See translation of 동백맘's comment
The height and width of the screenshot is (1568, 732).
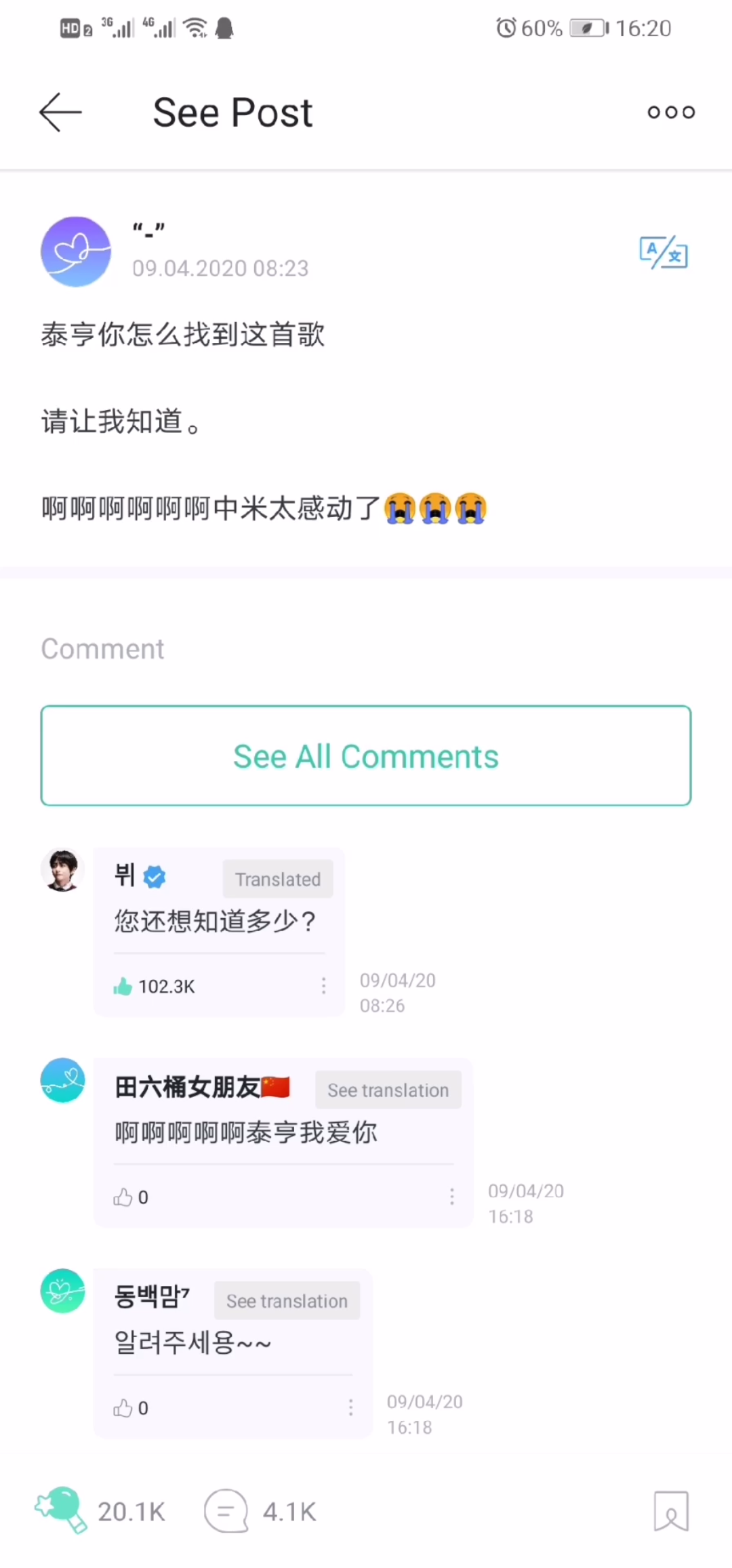pyautogui.click(x=287, y=1300)
